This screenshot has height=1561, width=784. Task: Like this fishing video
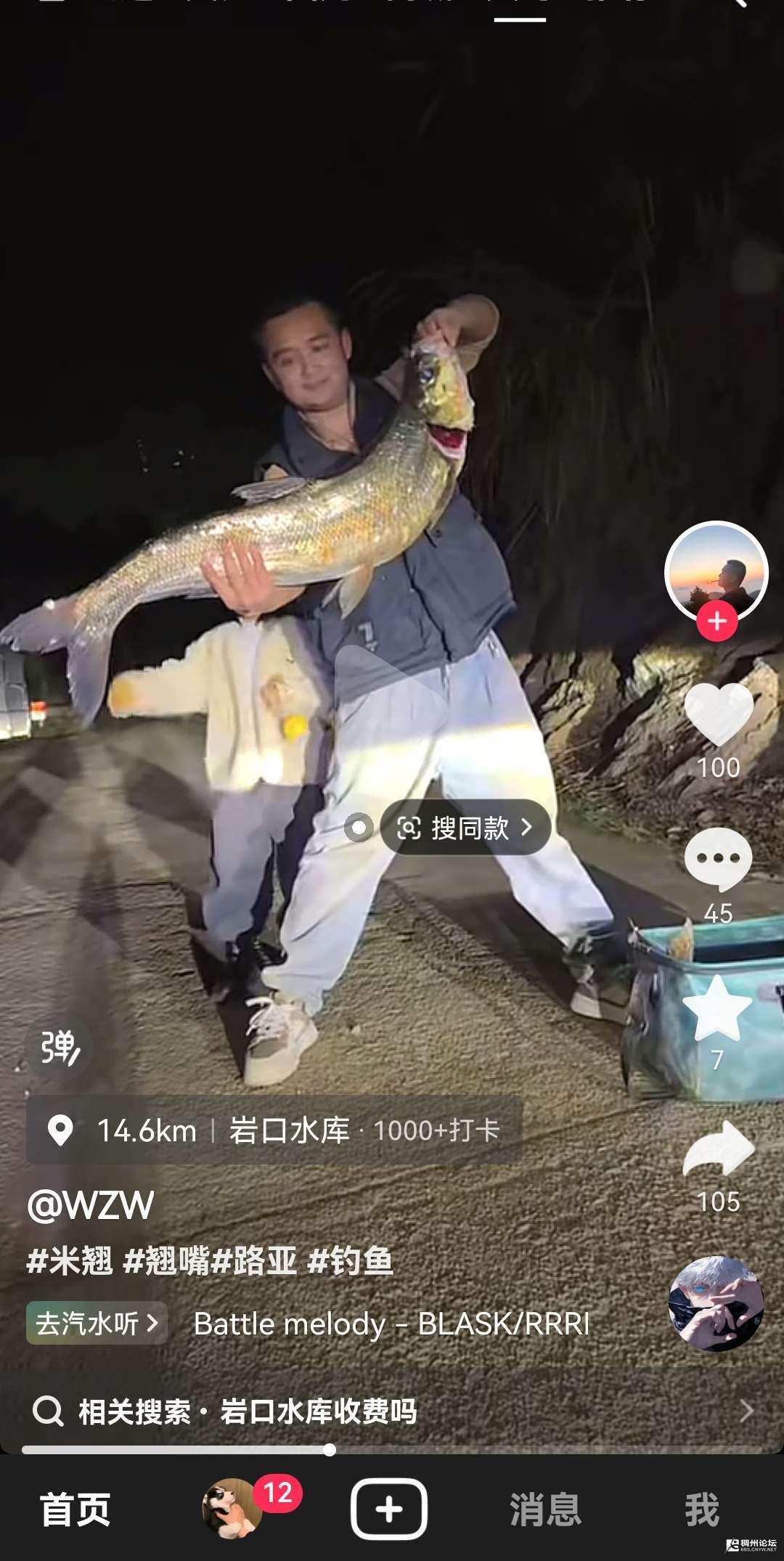click(x=718, y=715)
